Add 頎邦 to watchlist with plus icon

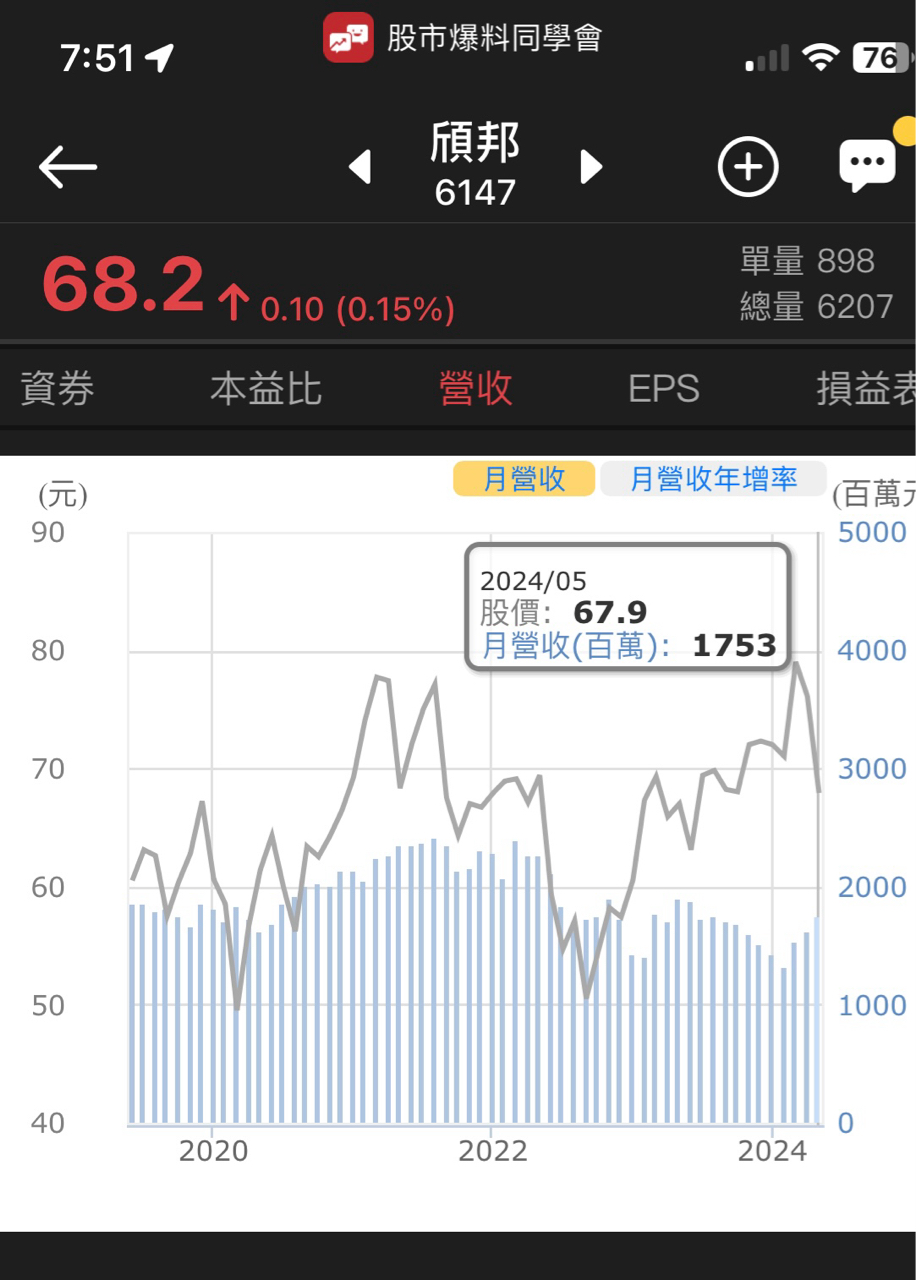tap(748, 166)
